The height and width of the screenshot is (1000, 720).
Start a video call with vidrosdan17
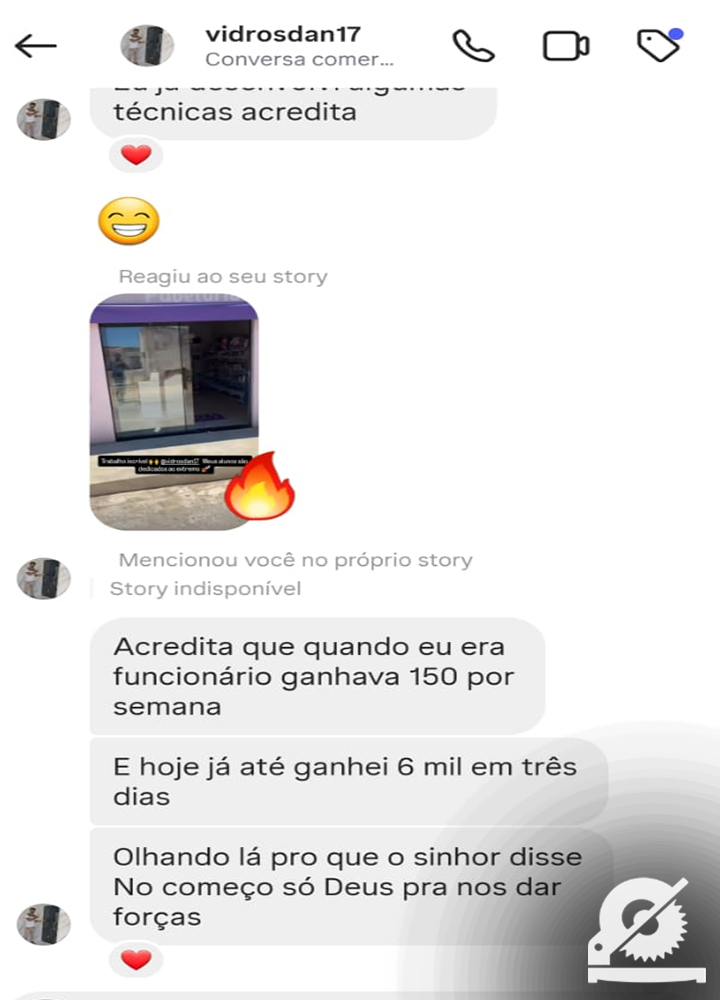coord(565,46)
